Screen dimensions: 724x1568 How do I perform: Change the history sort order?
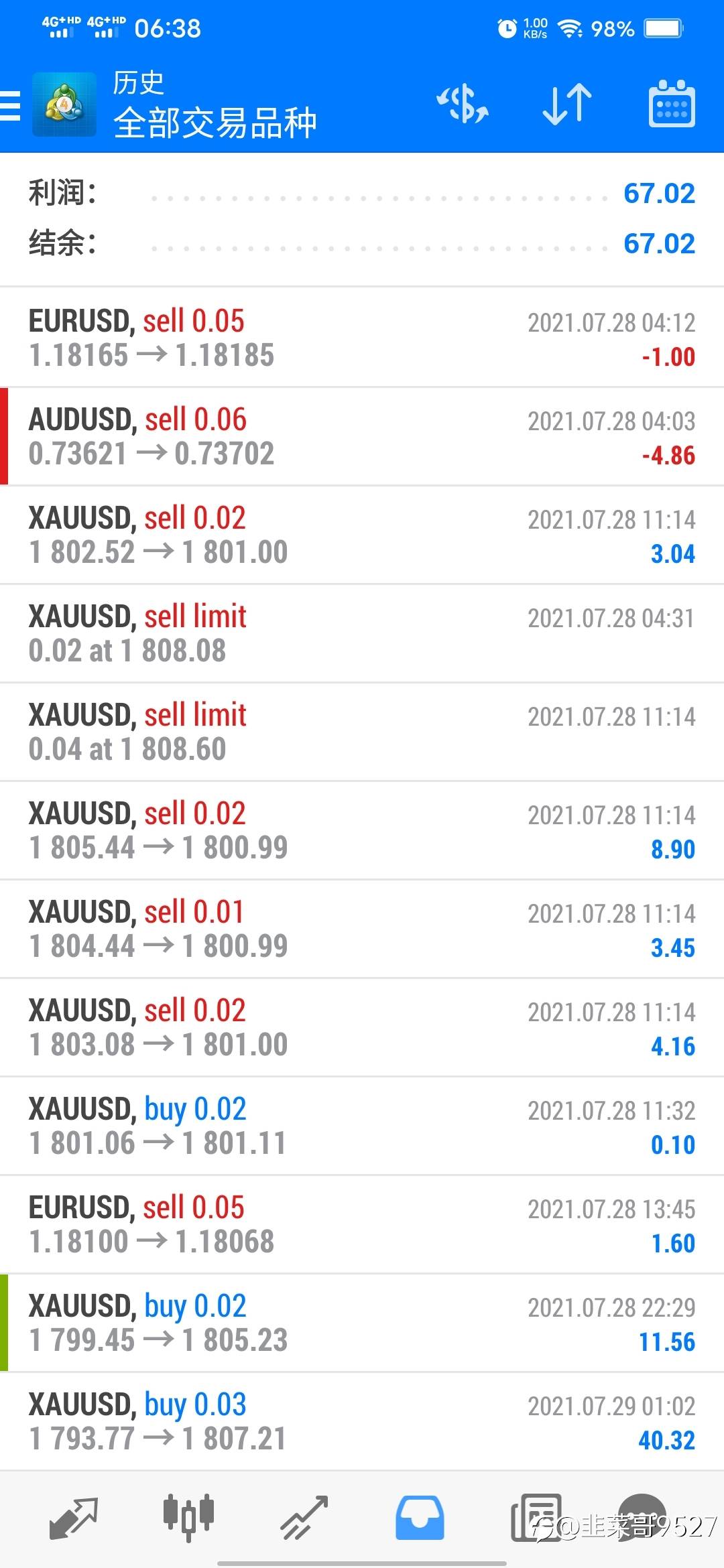[567, 105]
